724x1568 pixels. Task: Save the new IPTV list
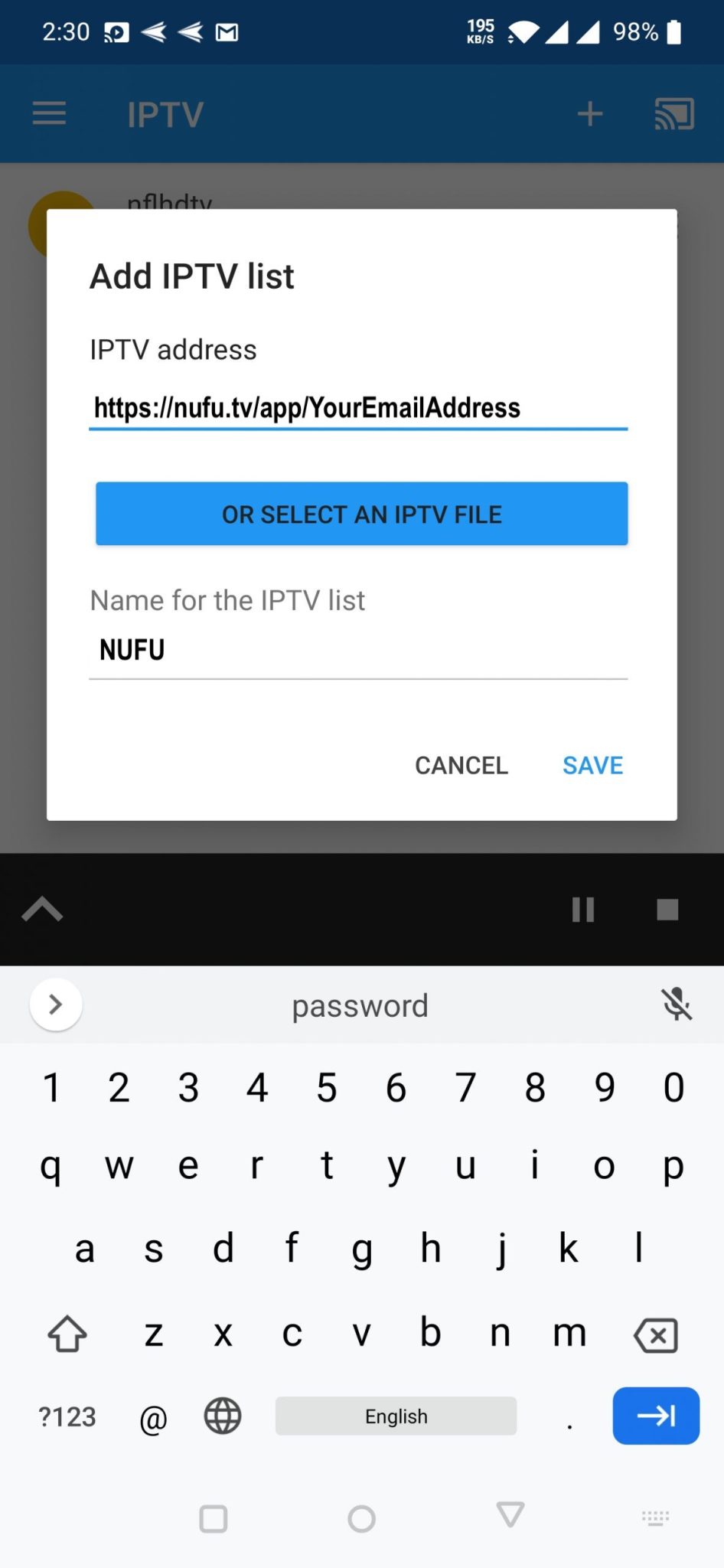click(592, 765)
